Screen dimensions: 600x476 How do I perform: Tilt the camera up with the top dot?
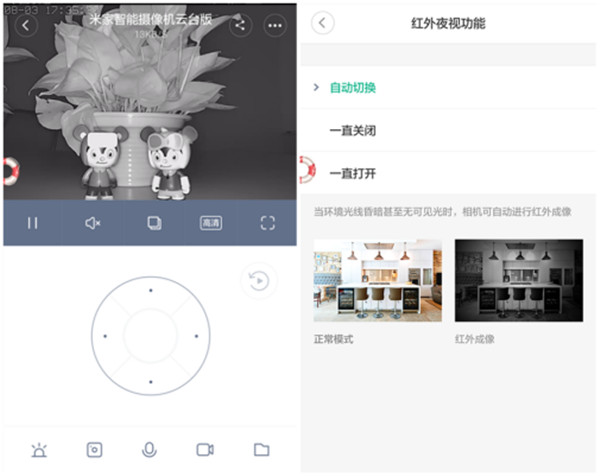tap(150, 290)
